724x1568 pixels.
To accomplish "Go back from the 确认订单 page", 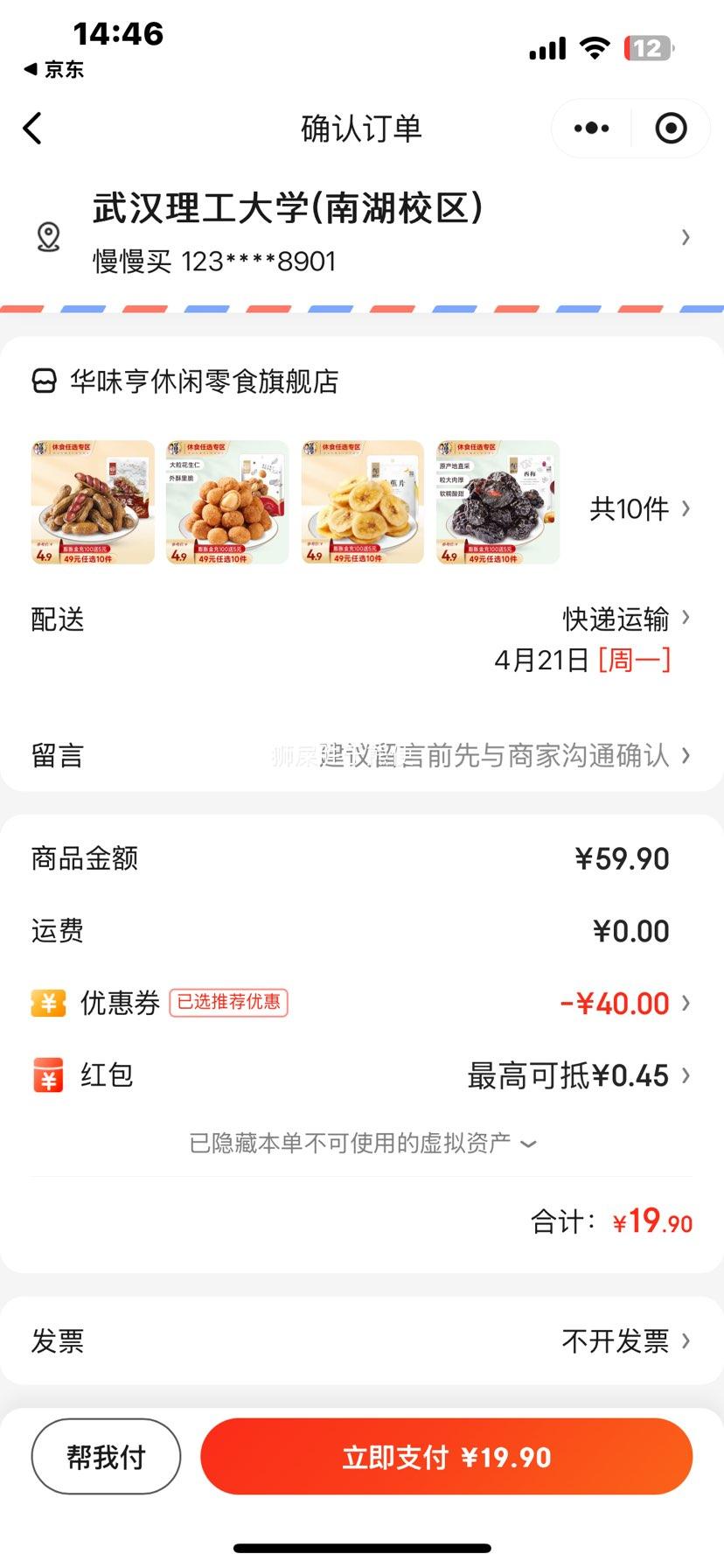I will [33, 129].
